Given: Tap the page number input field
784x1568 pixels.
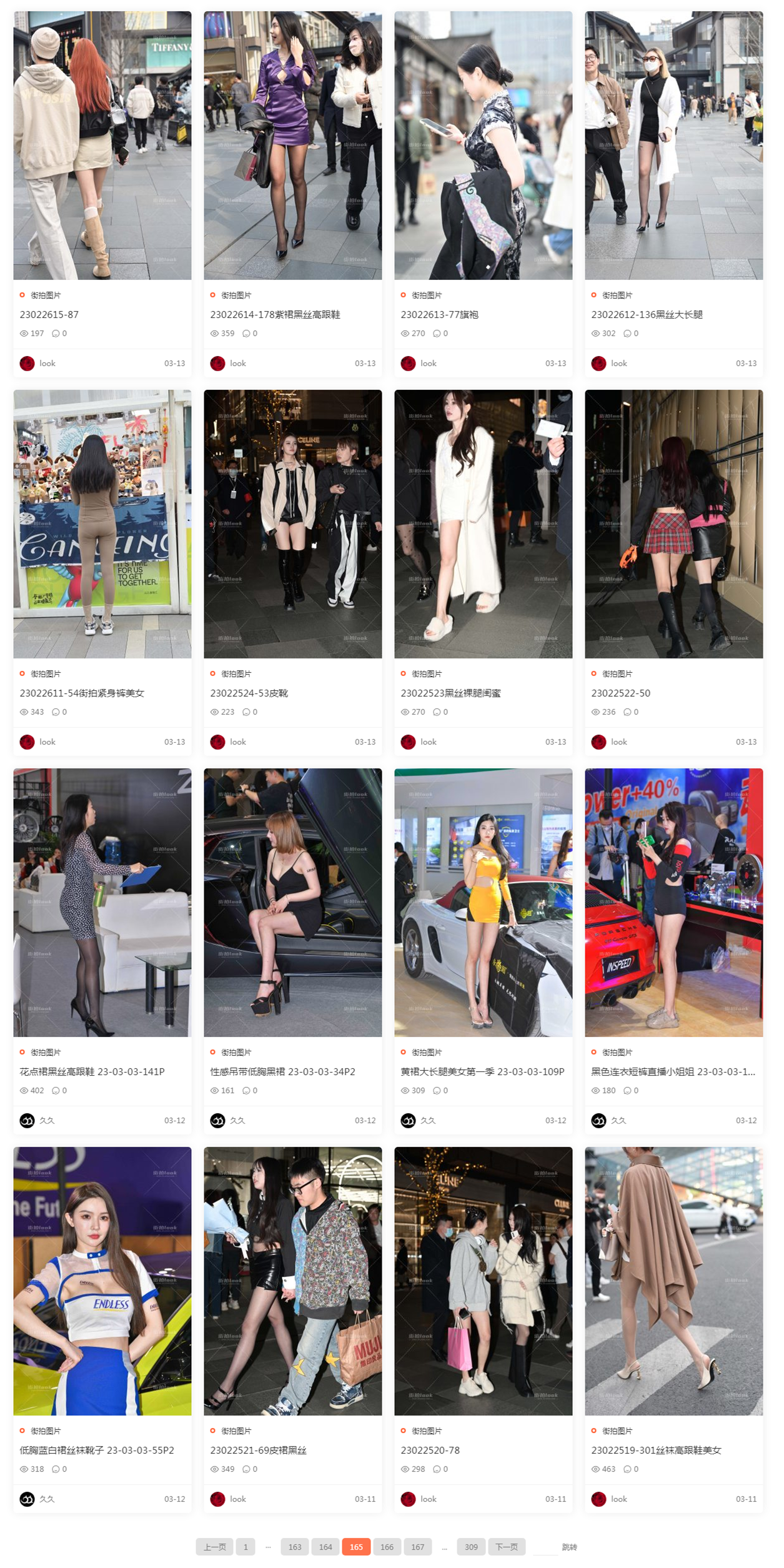Looking at the screenshot, I should (545, 1547).
